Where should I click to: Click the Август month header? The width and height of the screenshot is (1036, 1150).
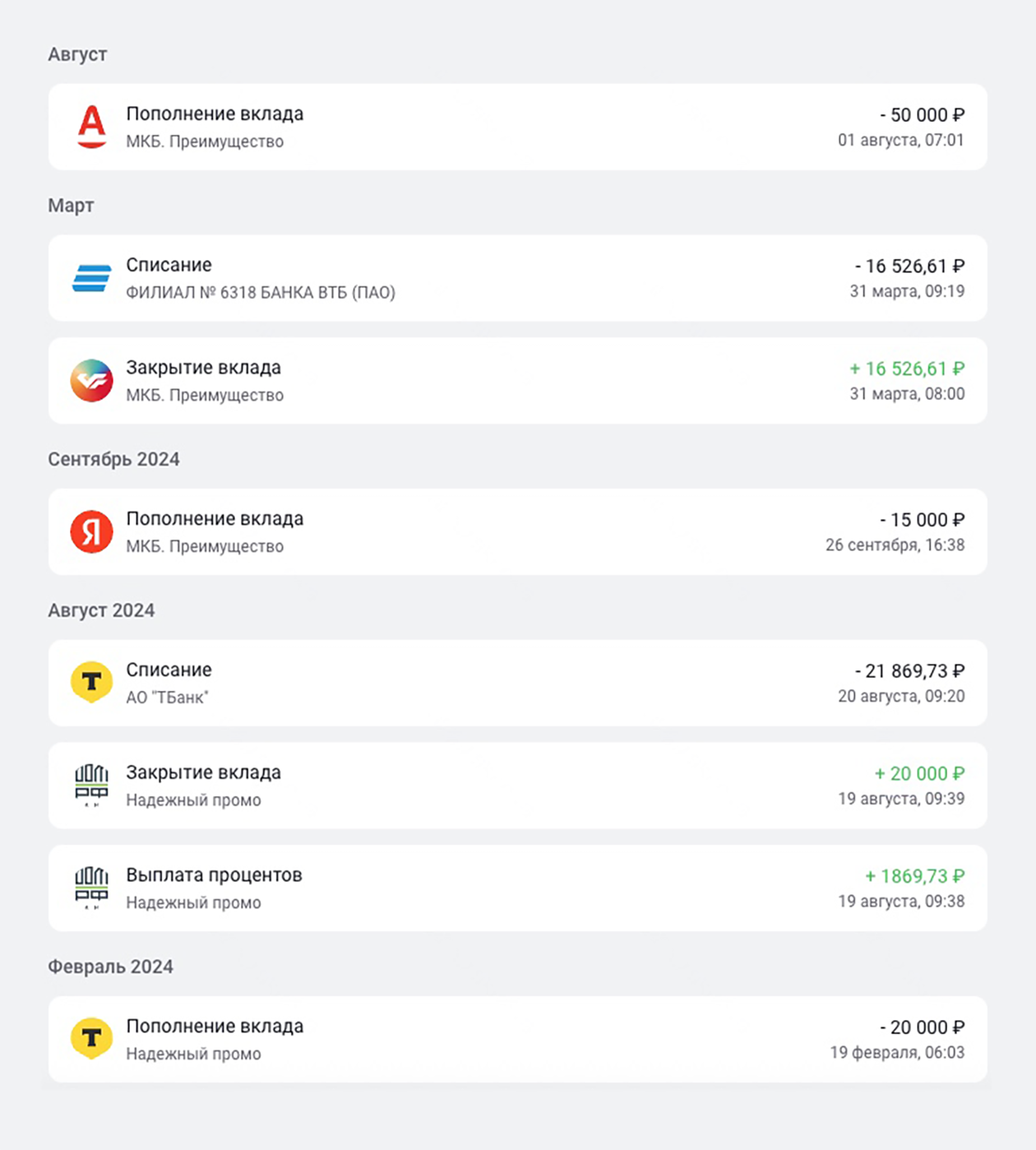pos(77,54)
